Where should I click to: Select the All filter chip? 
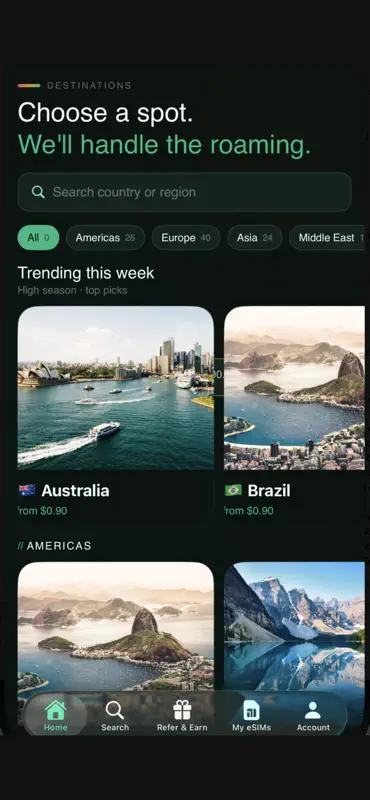point(38,238)
